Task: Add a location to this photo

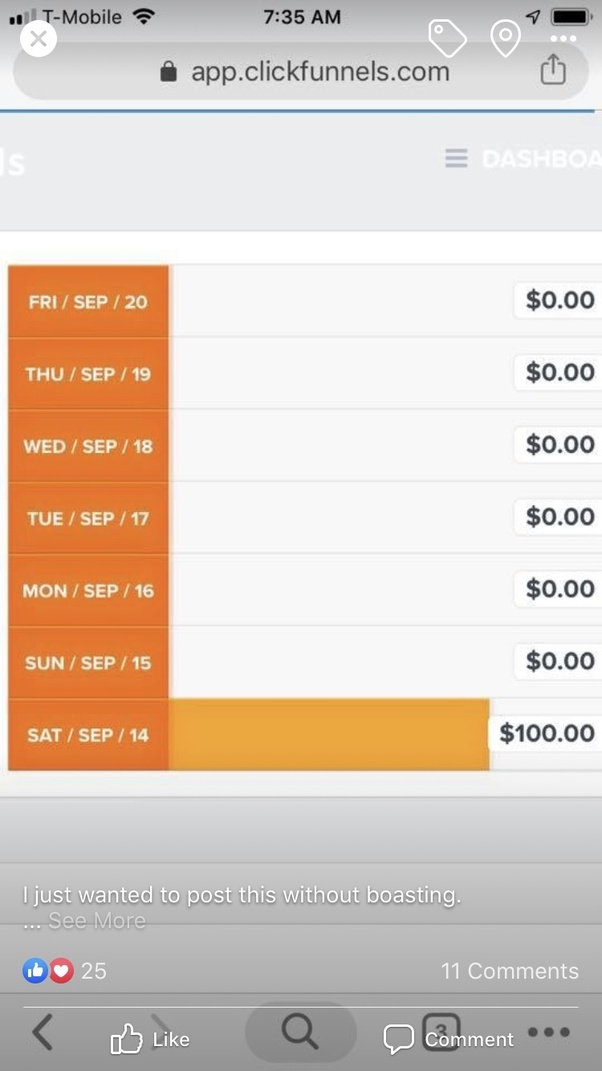Action: tap(505, 38)
